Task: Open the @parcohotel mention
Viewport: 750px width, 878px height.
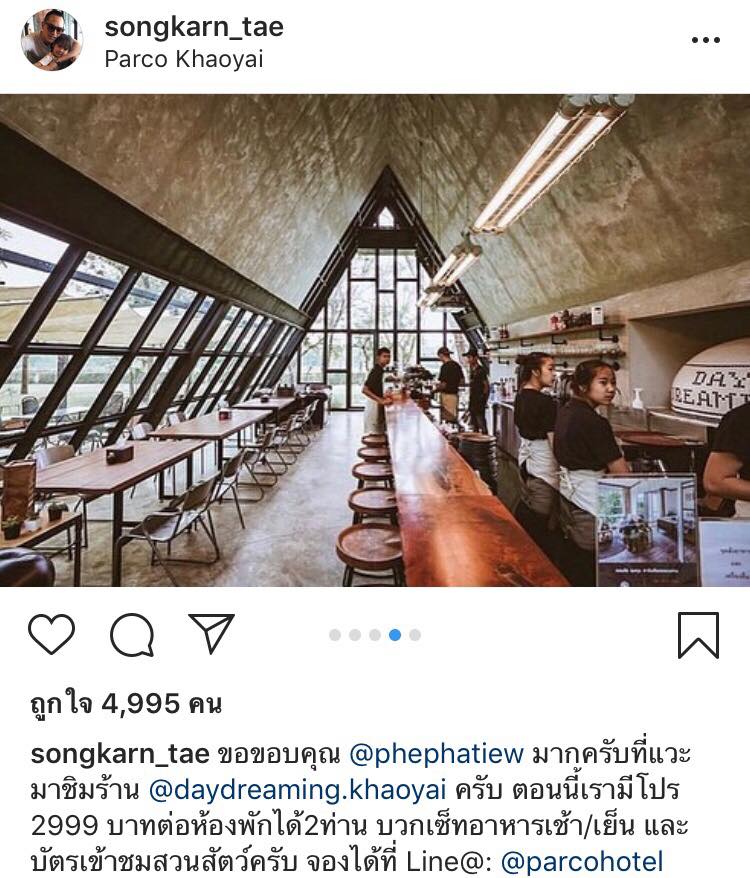Action: tap(581, 861)
